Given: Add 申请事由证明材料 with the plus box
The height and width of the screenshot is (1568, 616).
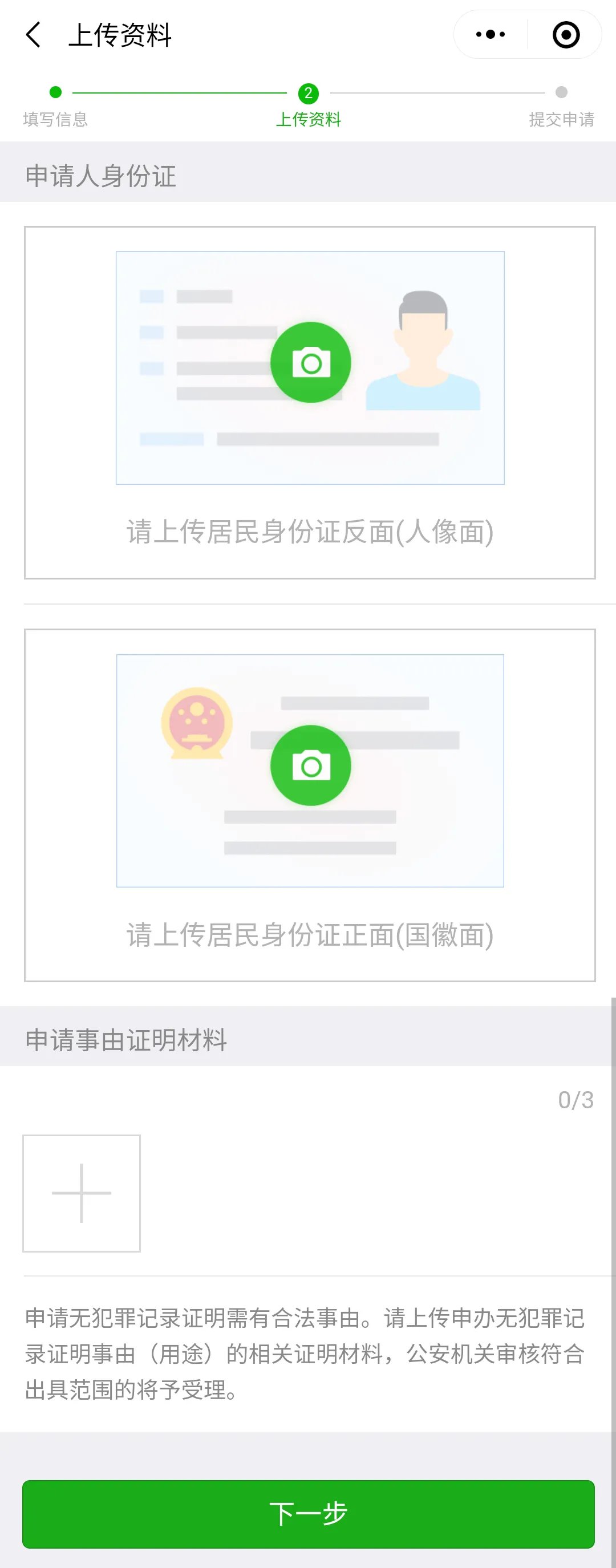Looking at the screenshot, I should click(82, 1193).
